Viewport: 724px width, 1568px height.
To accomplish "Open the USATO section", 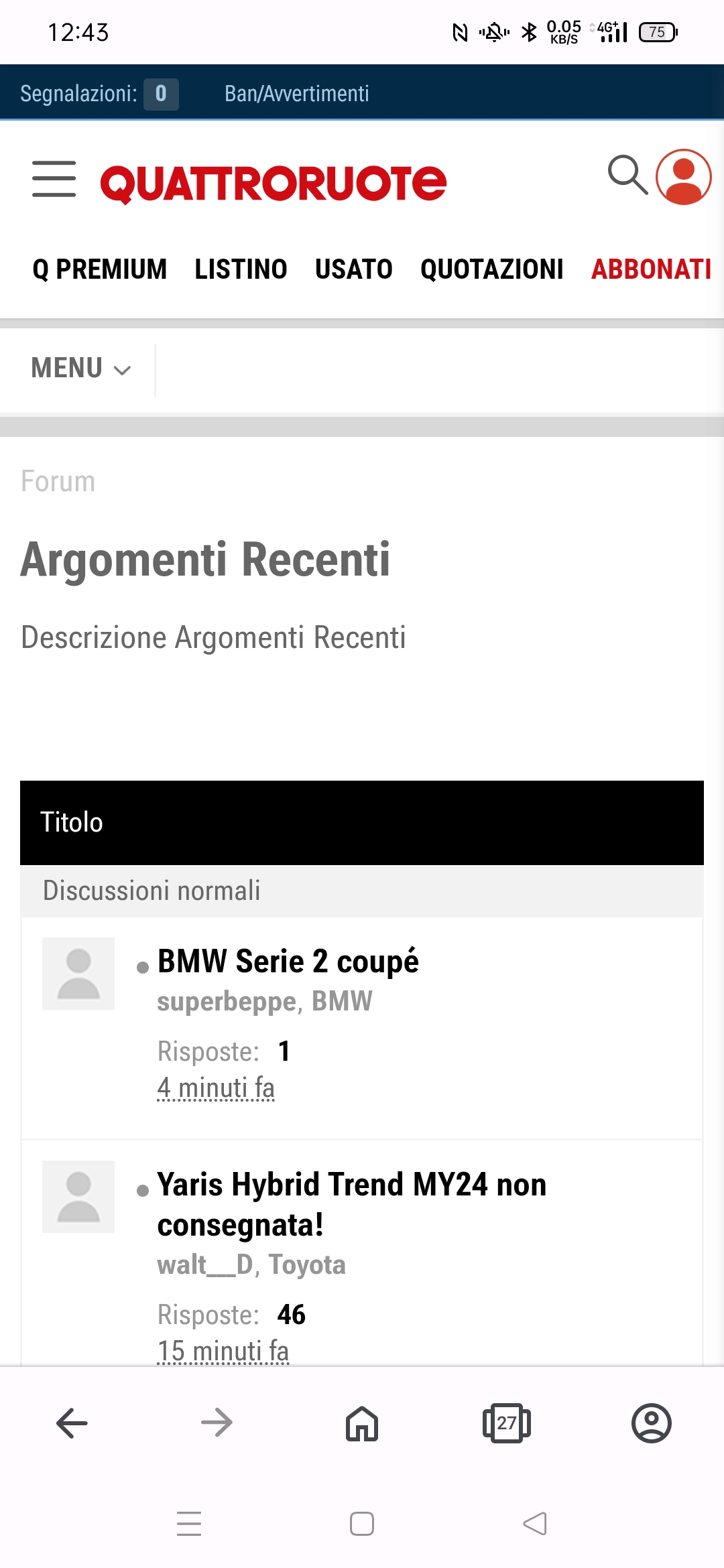I will pos(353,269).
